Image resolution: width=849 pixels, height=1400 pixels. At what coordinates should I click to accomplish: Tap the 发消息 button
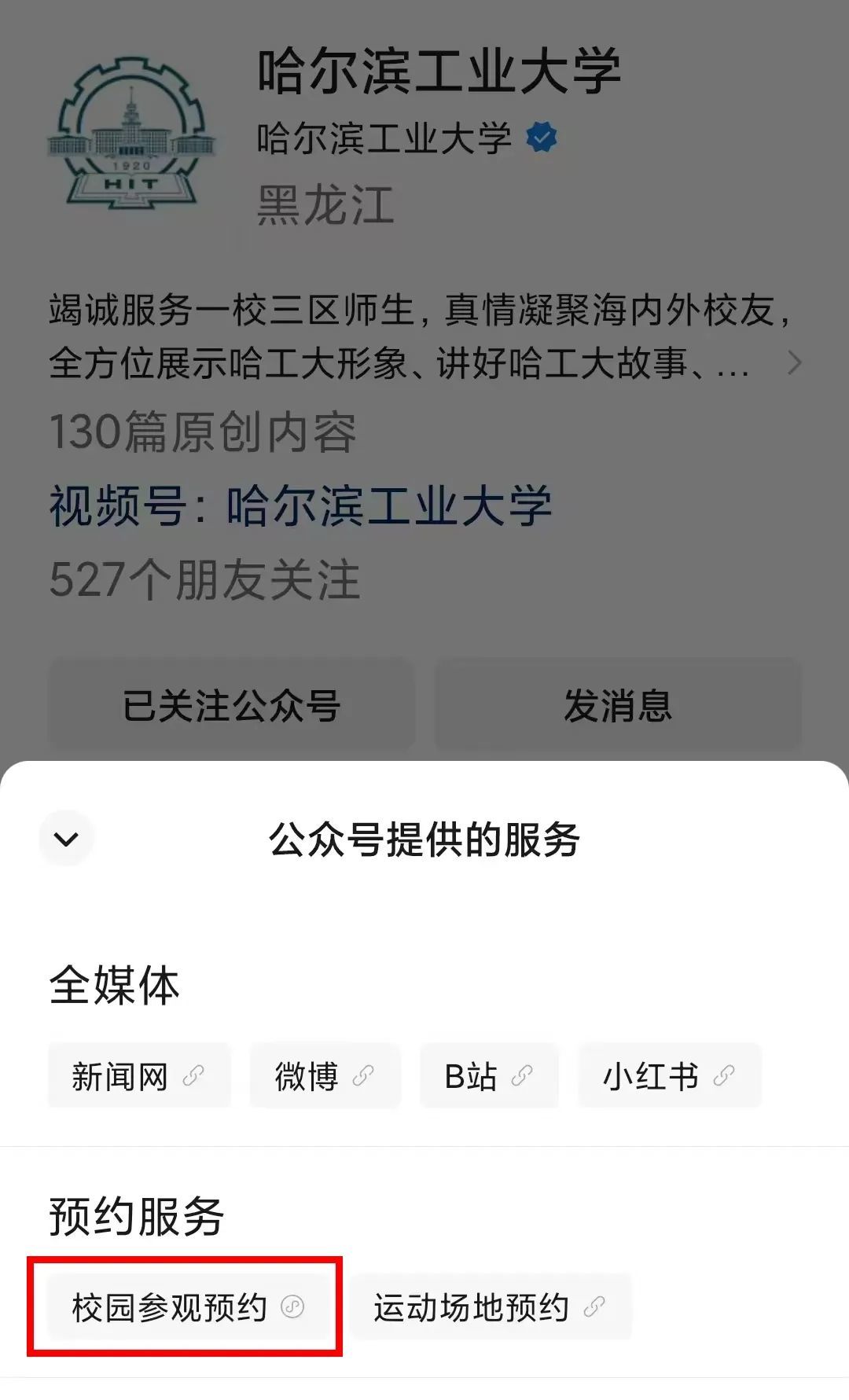(618, 704)
